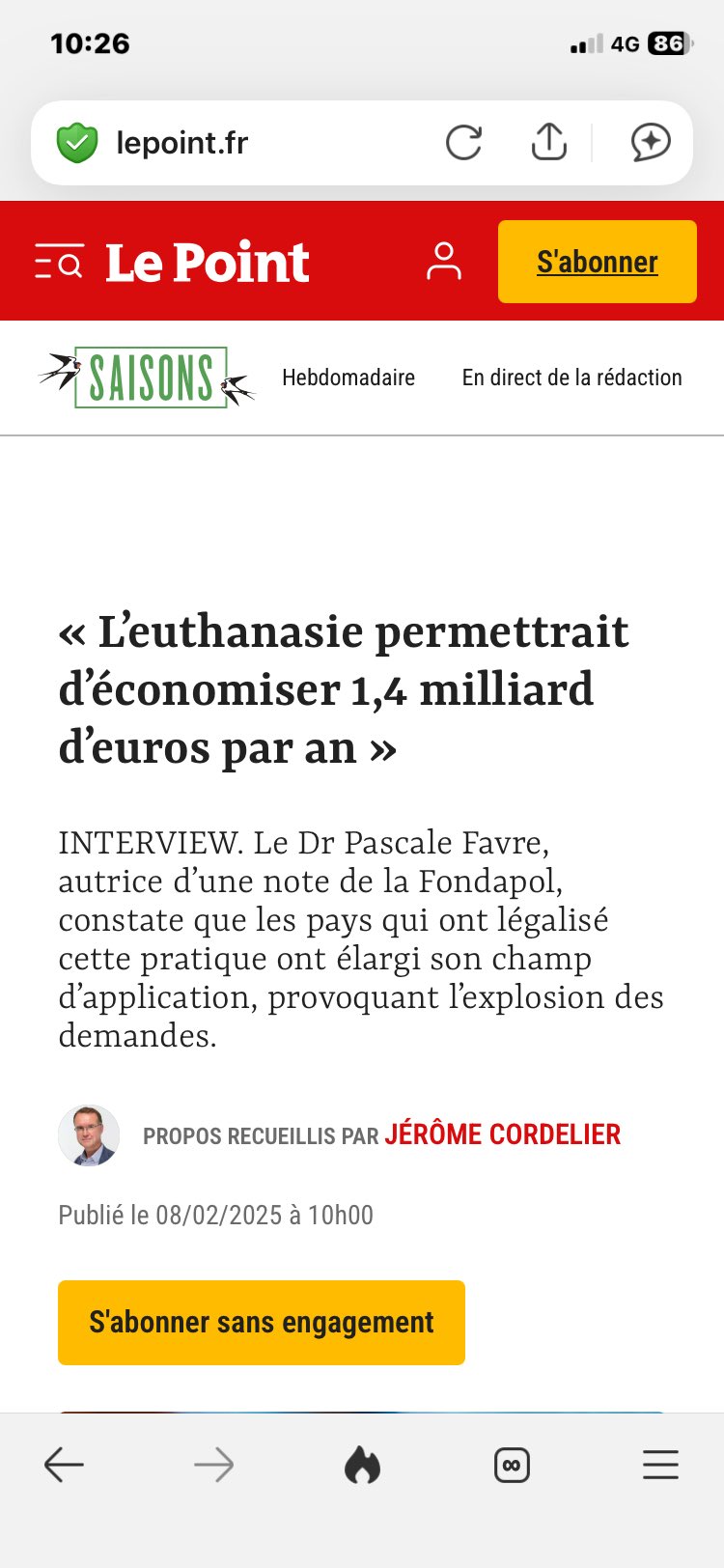Tap the green shield security icon
Viewport: 724px width, 1568px height.
[77, 143]
